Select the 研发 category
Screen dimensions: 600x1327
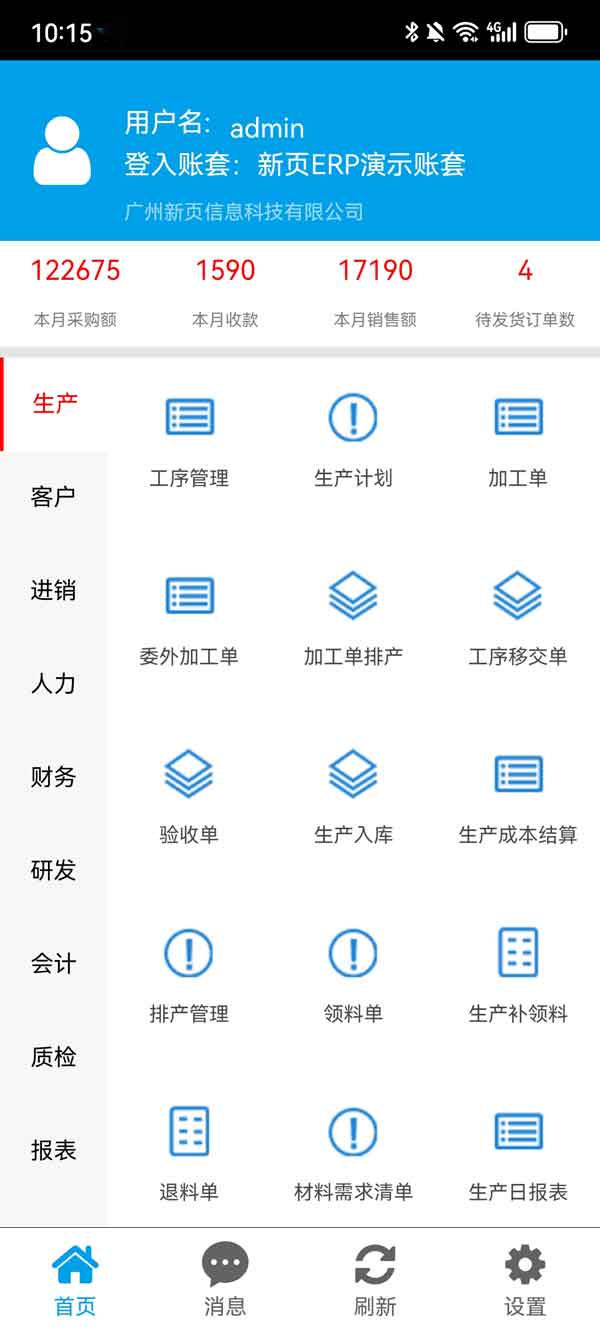pyautogui.click(x=53, y=870)
